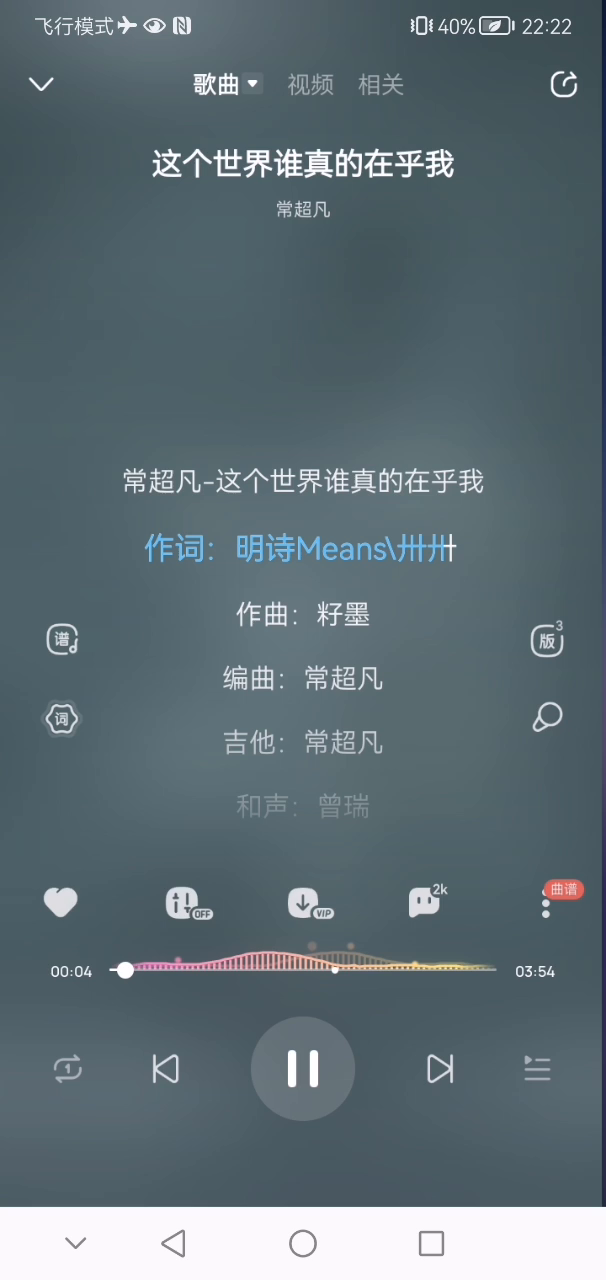Screen dimensions: 606x1280
Task: Go to the system home screen
Action: tap(303, 1243)
